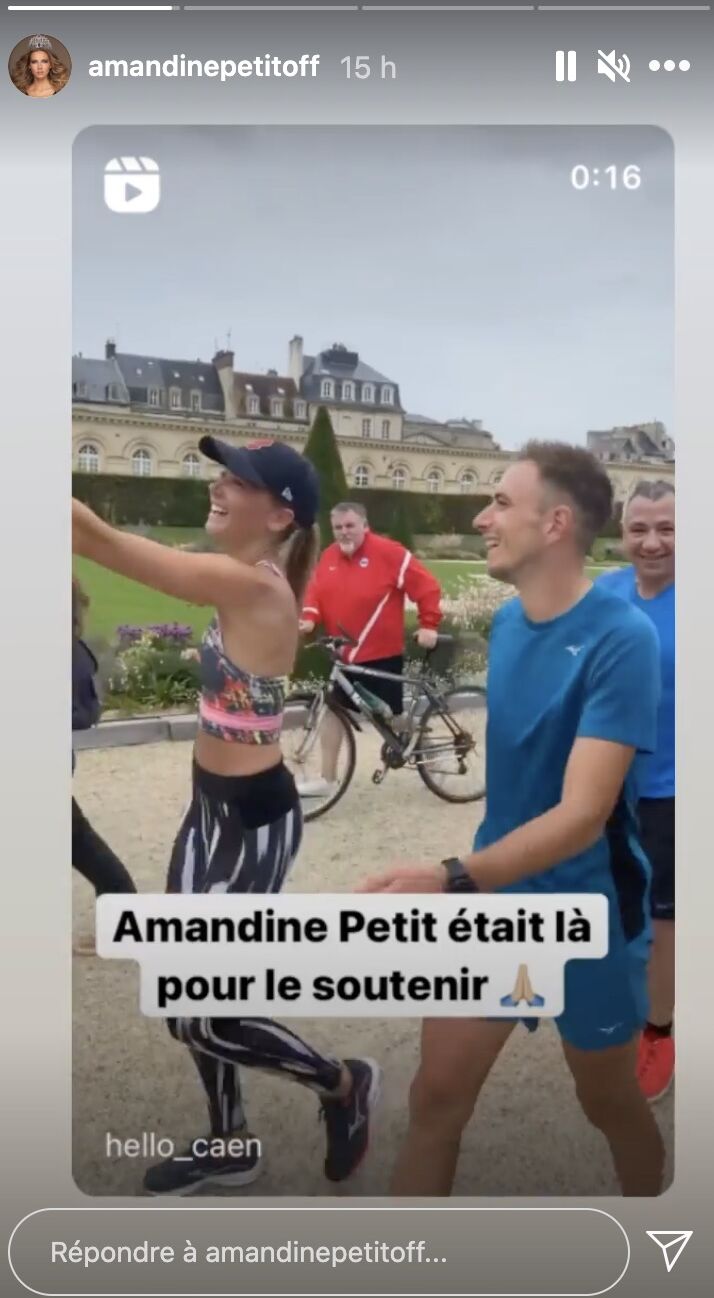Share the story via paper plane icon

[x=669, y=1251]
